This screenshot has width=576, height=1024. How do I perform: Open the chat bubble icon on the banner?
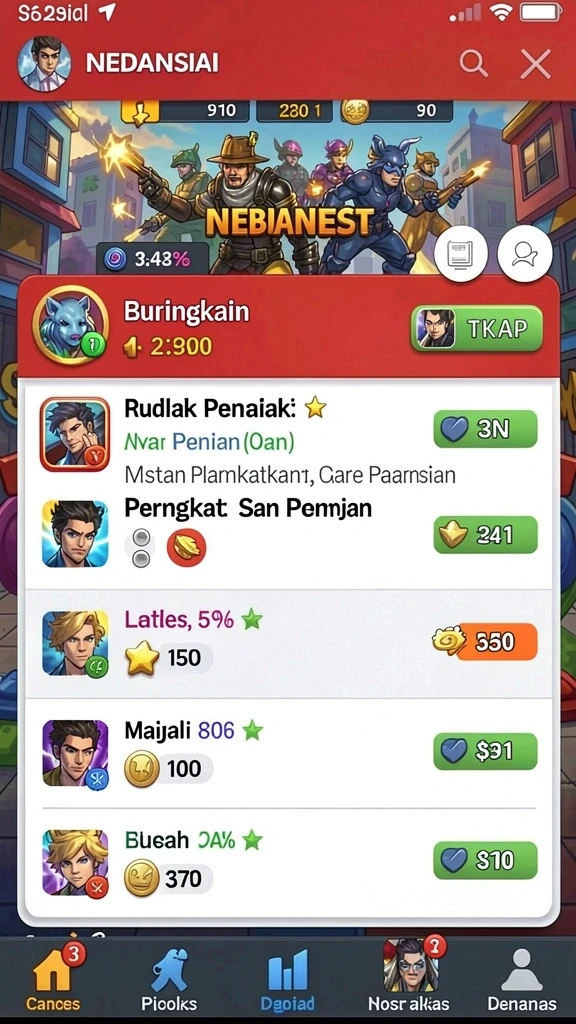tap(524, 253)
